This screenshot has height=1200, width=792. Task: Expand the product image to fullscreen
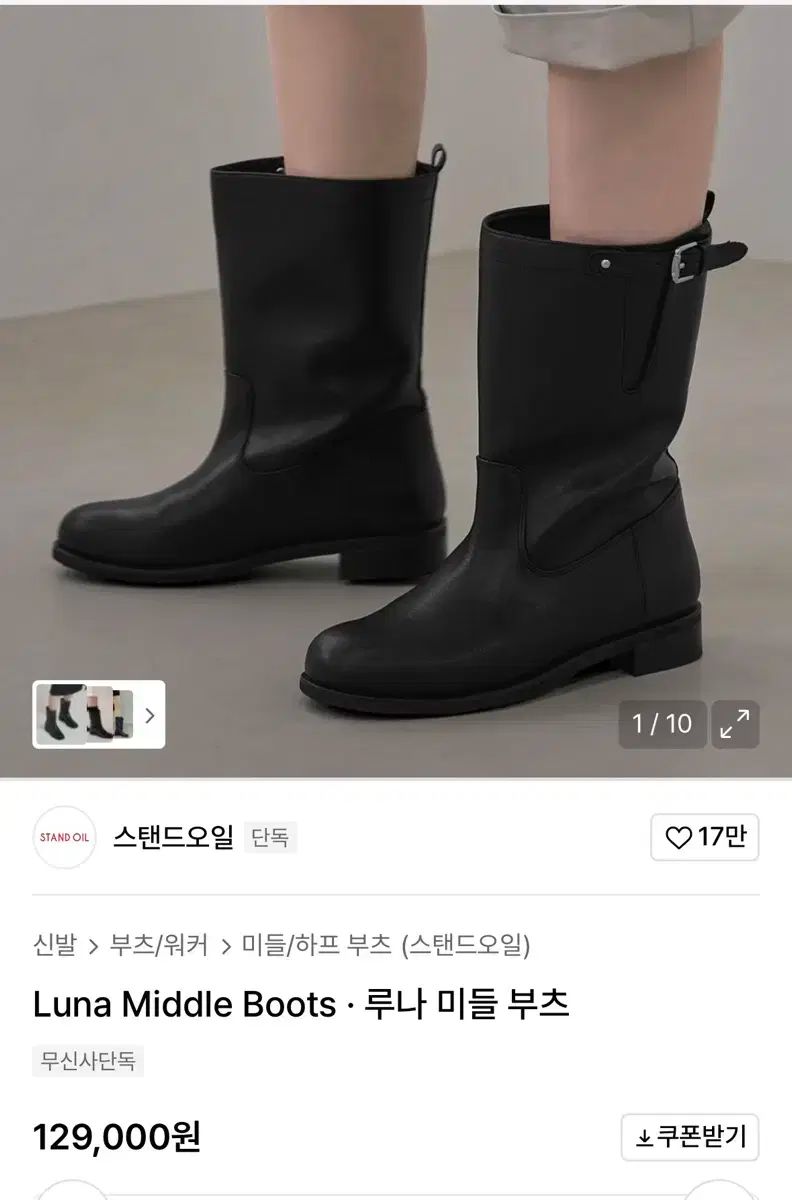[735, 725]
